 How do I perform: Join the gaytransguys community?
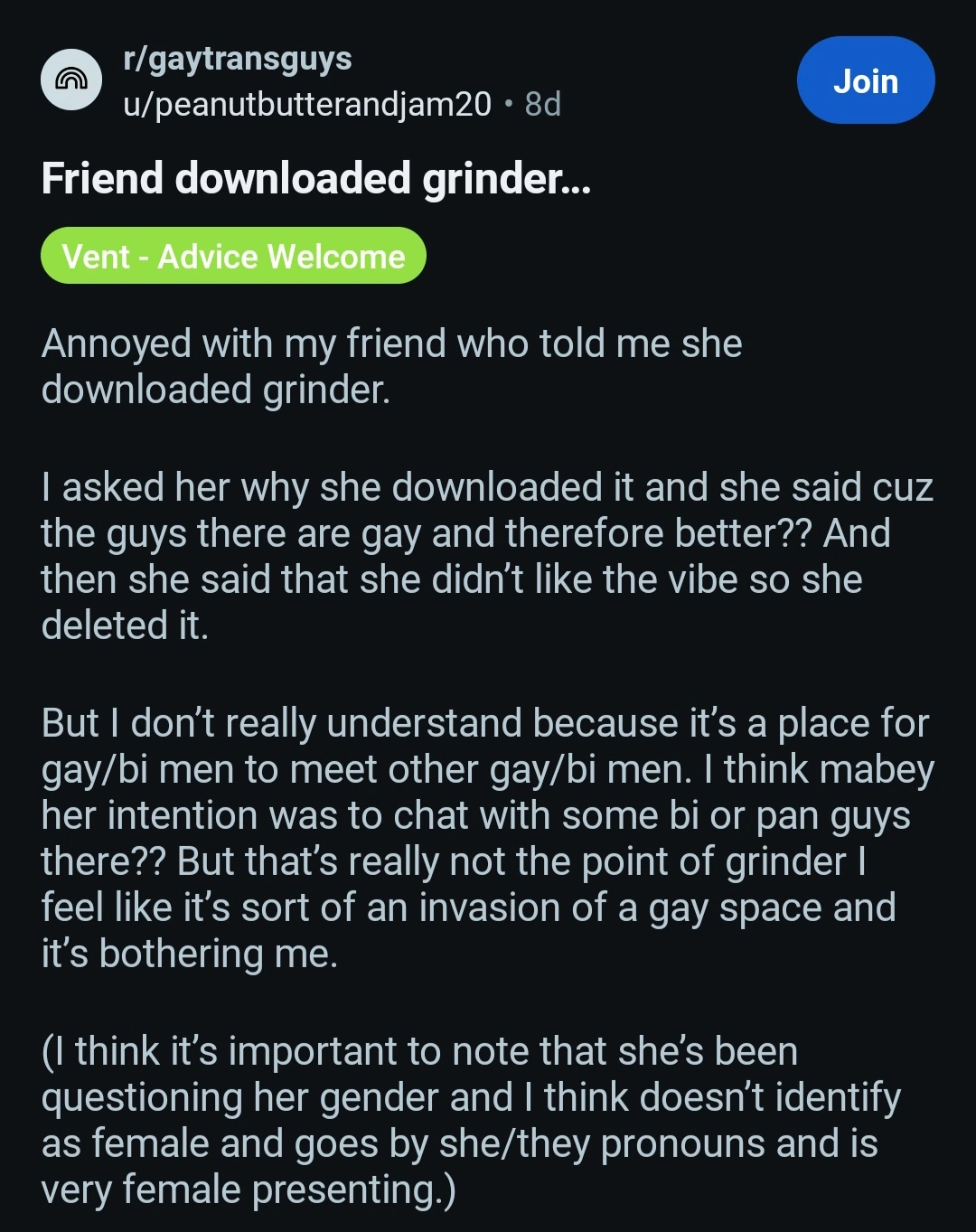[x=865, y=80]
